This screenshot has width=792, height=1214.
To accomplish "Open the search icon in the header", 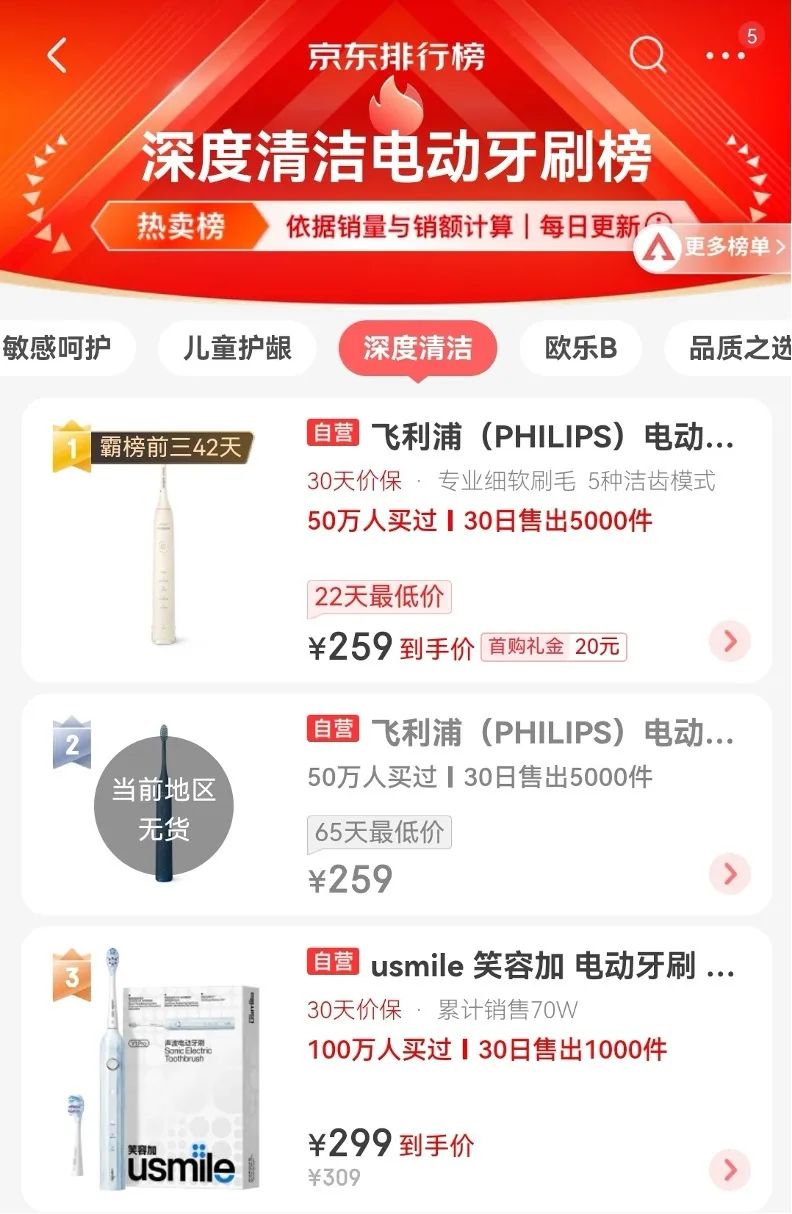I will pos(647,55).
